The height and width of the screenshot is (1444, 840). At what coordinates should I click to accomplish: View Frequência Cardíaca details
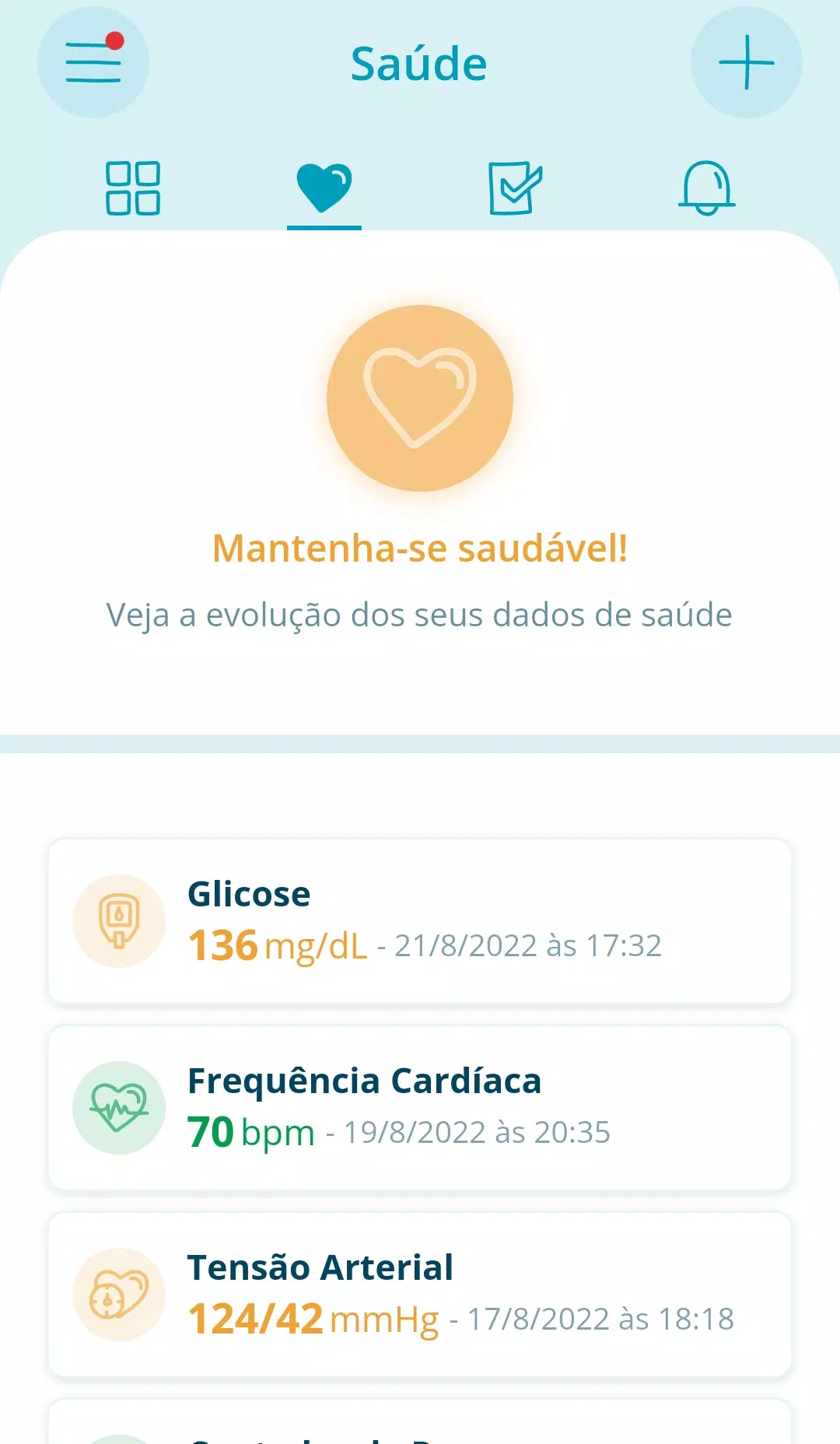[420, 1108]
